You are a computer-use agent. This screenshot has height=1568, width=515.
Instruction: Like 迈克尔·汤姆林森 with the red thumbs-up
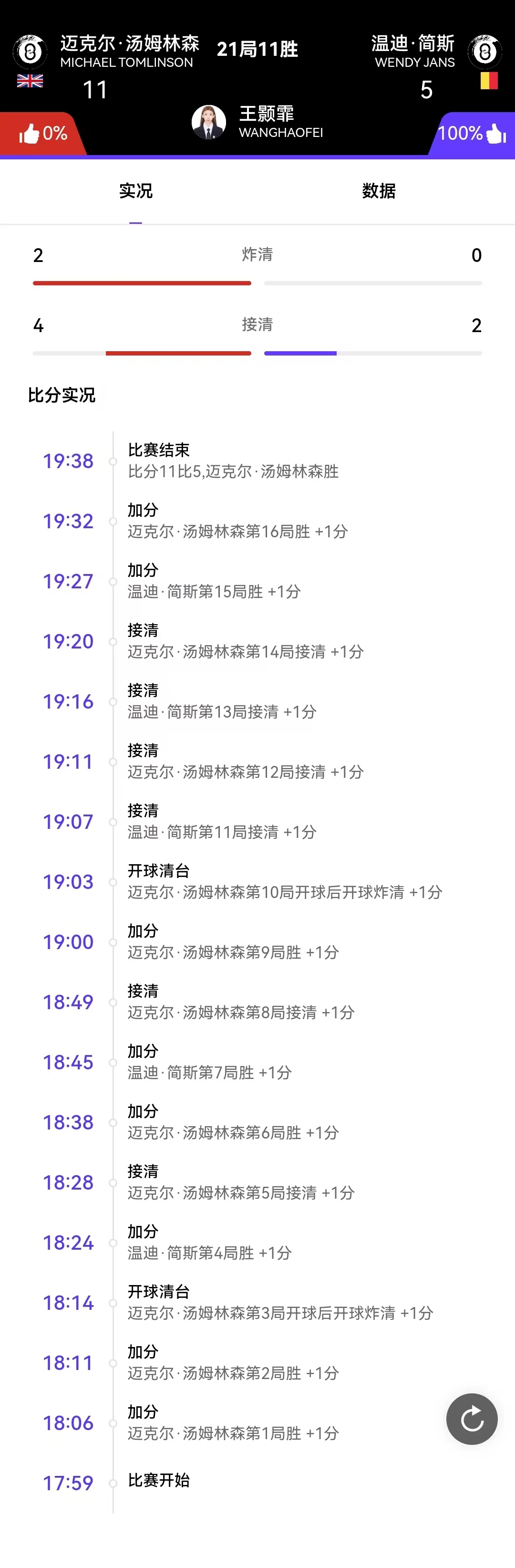pyautogui.click(x=29, y=133)
